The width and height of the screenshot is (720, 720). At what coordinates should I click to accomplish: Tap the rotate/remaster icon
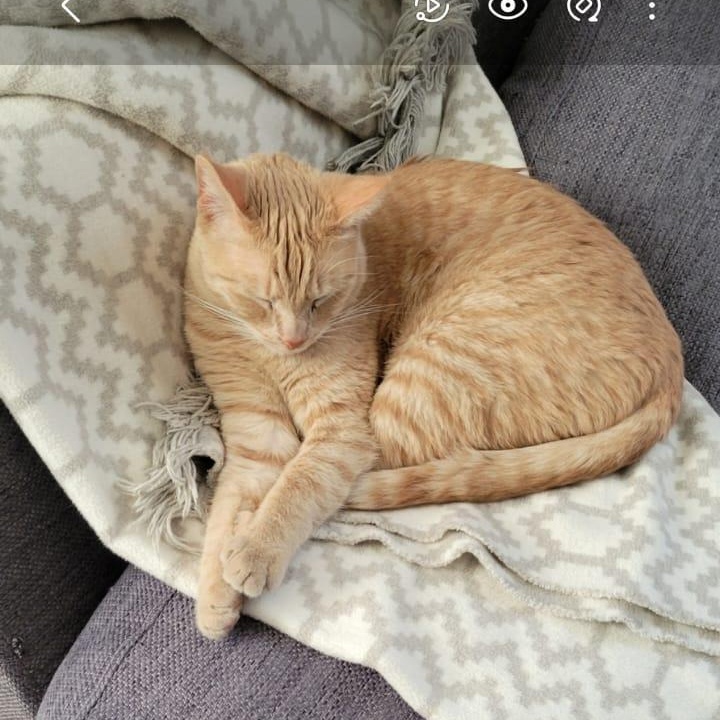coord(584,9)
